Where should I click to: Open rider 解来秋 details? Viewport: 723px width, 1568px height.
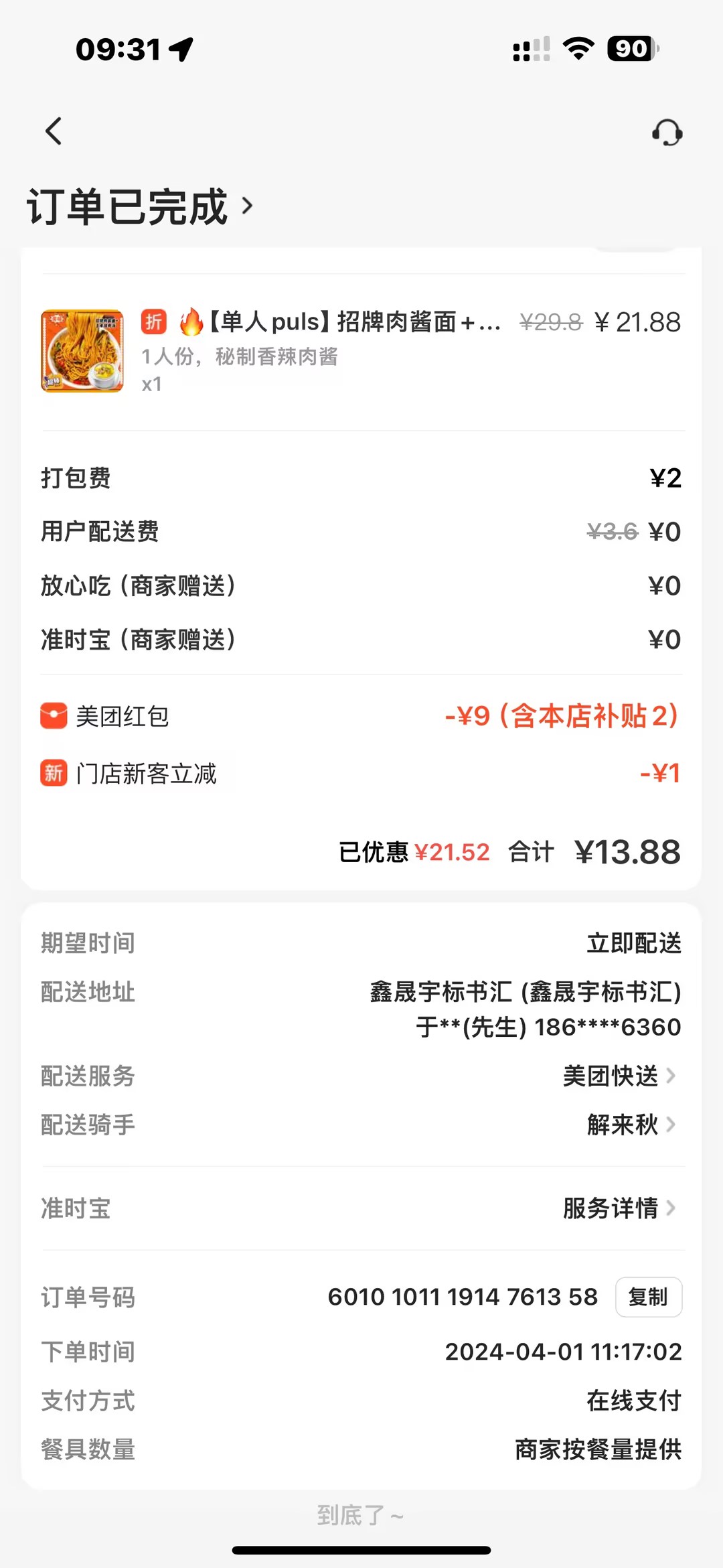tap(631, 1125)
